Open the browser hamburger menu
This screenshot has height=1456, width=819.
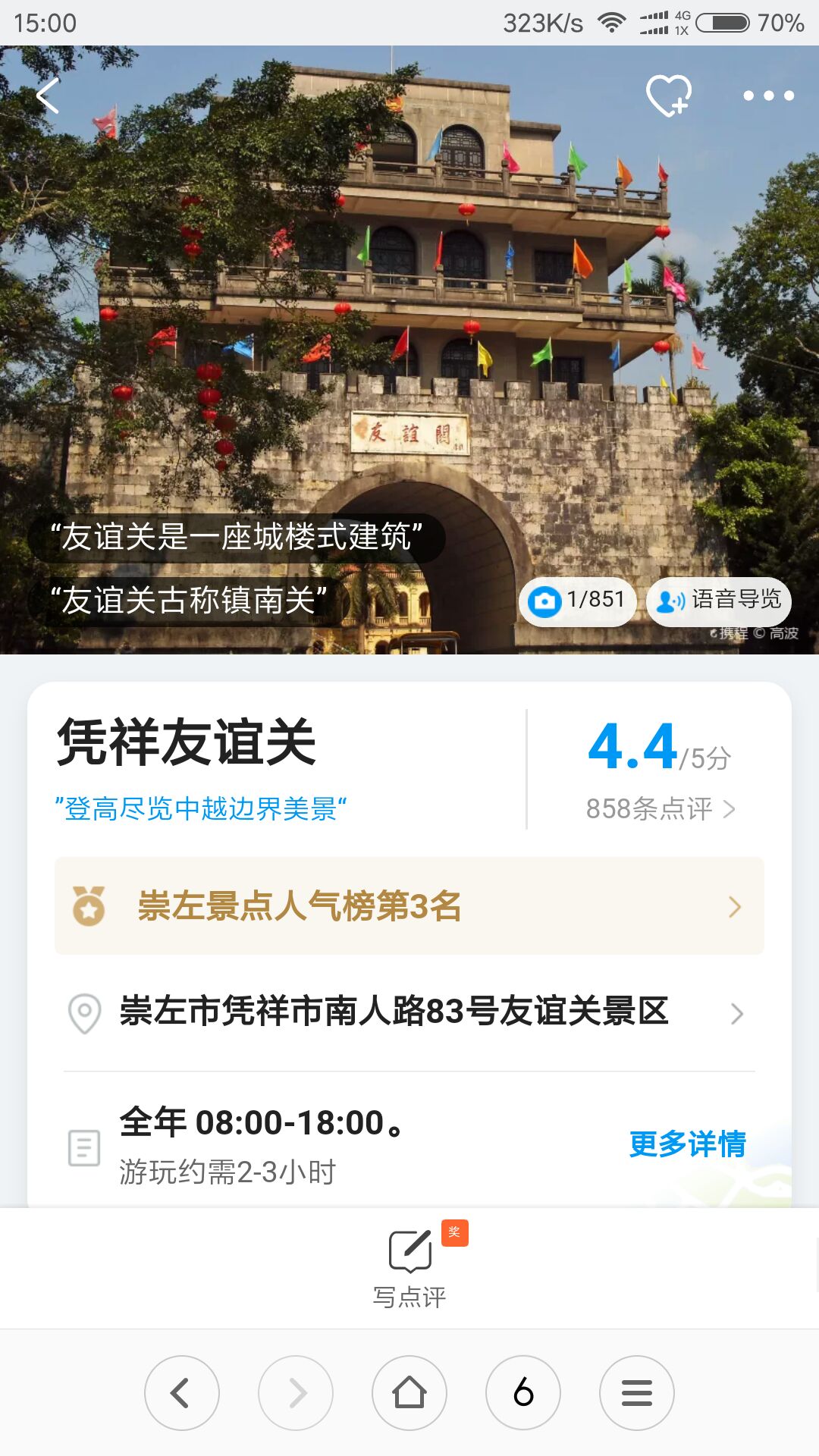[x=637, y=1393]
